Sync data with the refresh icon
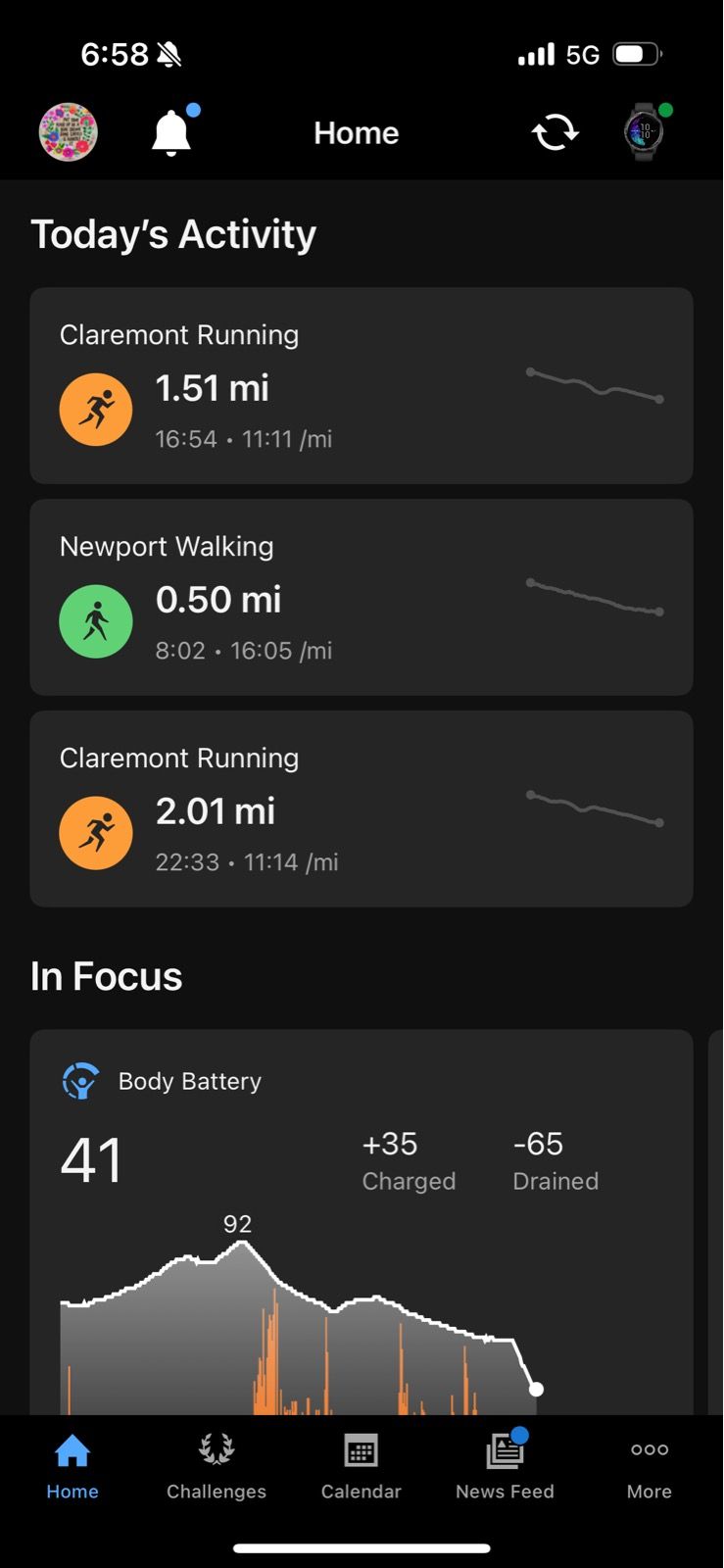Screen dimensions: 724x1568 (555, 132)
